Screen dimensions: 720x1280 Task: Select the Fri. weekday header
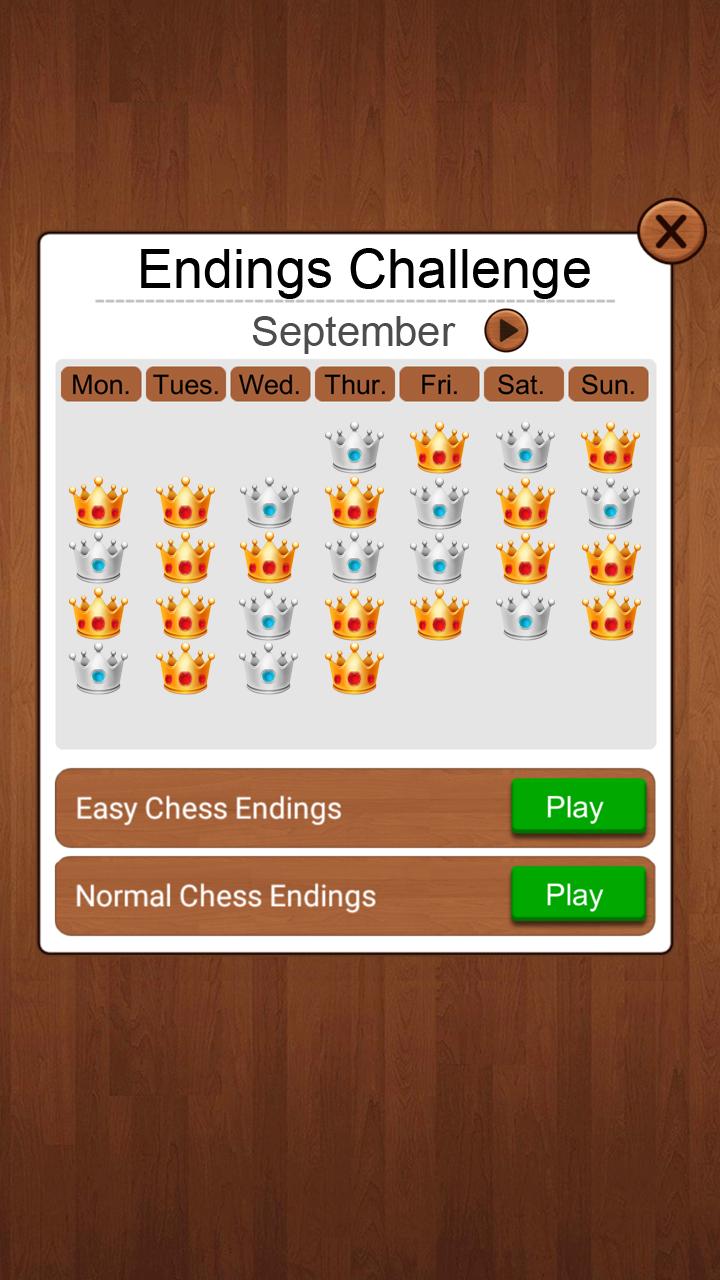439,383
